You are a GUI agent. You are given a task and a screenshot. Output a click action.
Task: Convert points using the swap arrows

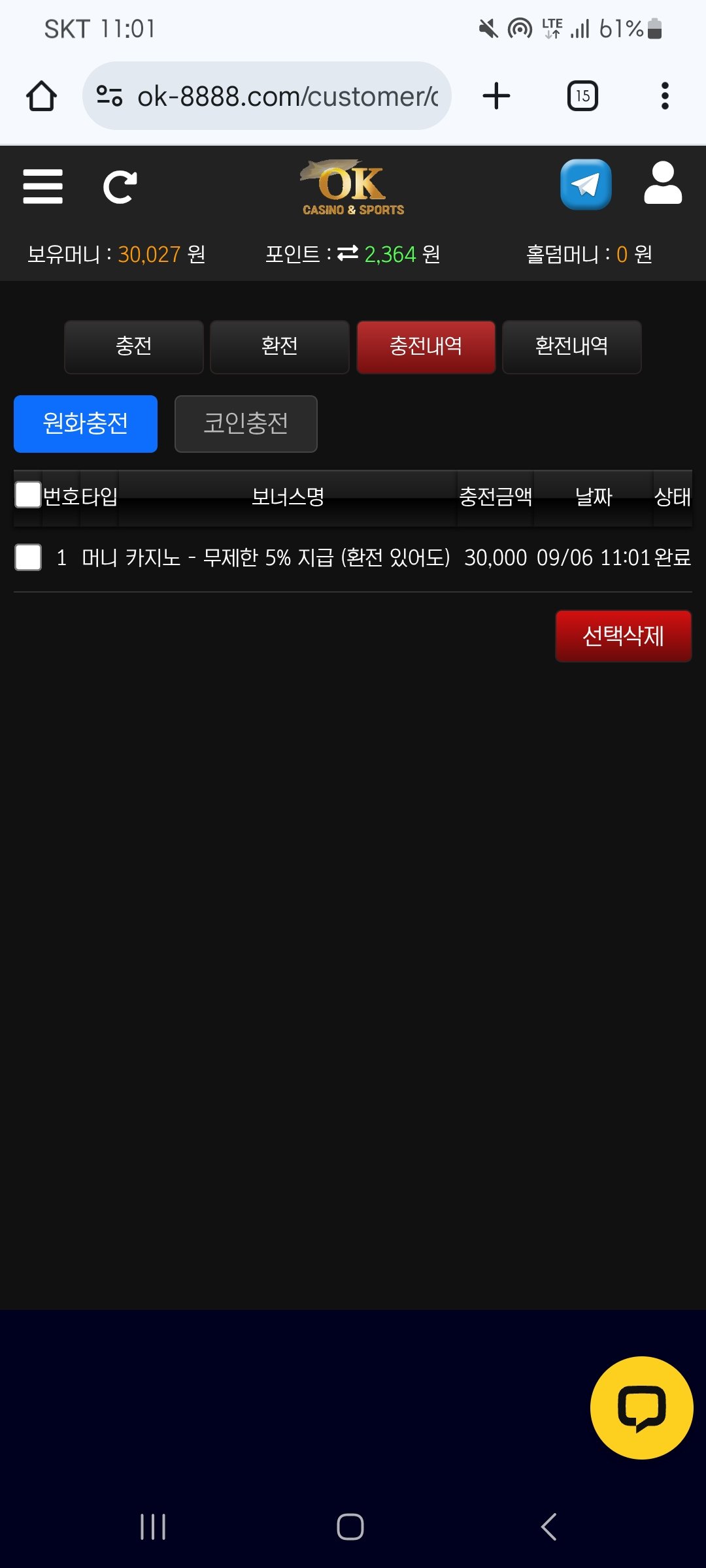click(348, 253)
